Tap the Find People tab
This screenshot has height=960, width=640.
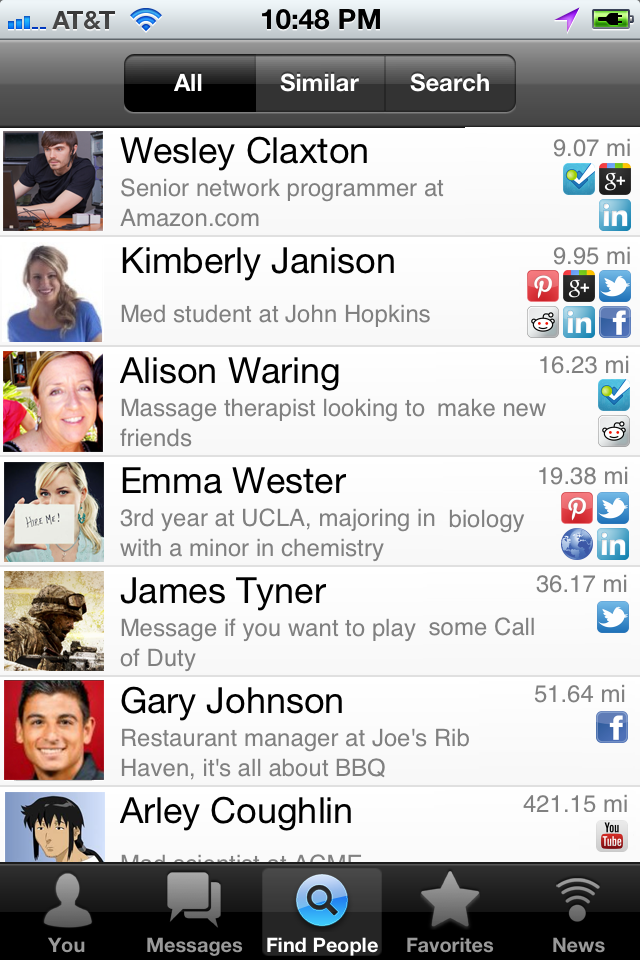pyautogui.click(x=322, y=914)
